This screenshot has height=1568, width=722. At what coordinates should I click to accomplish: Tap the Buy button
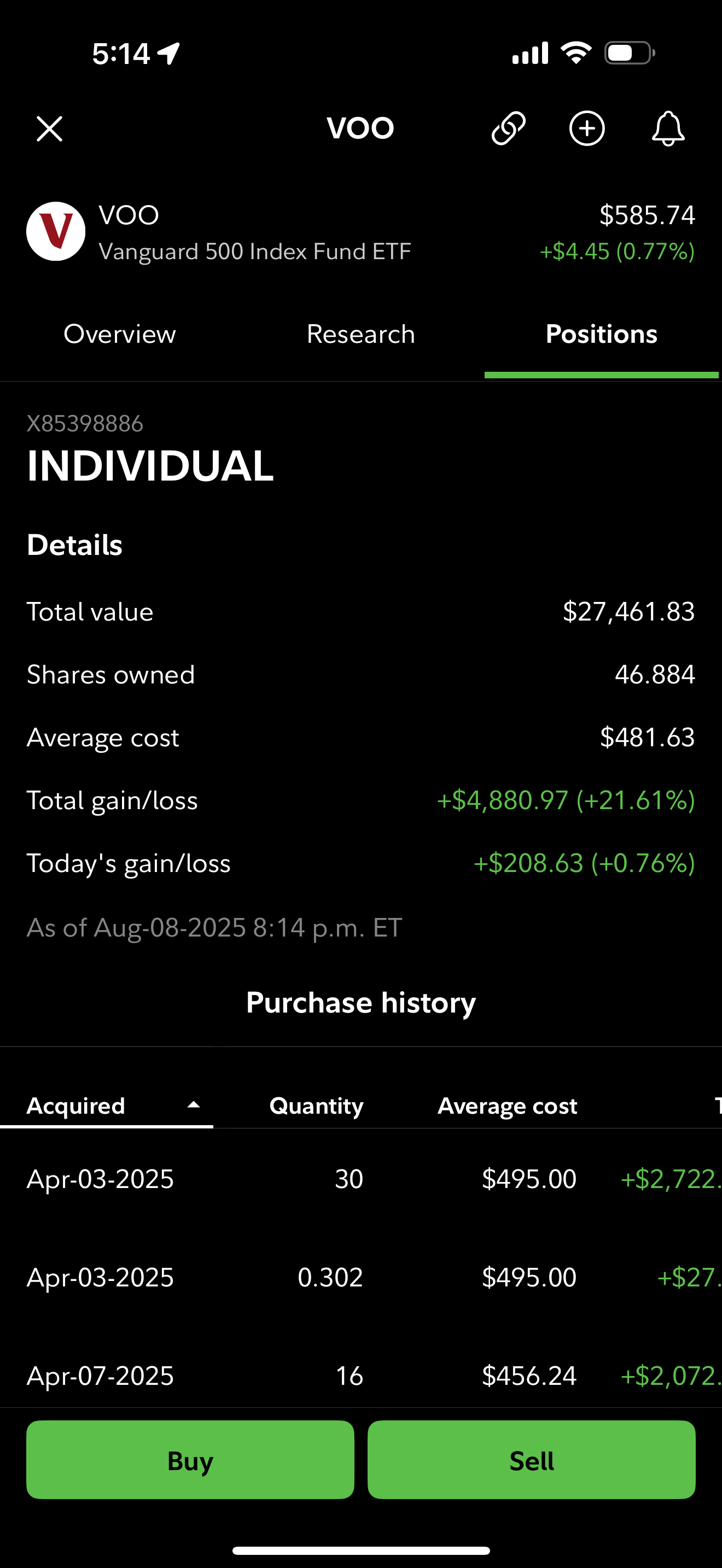[190, 1460]
